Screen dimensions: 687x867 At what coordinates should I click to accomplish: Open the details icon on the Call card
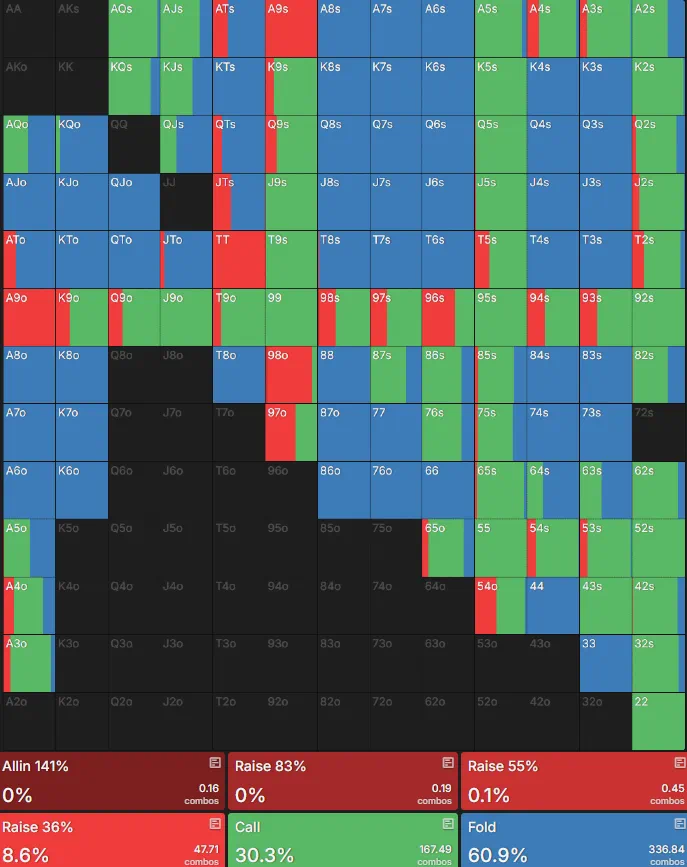point(446,823)
